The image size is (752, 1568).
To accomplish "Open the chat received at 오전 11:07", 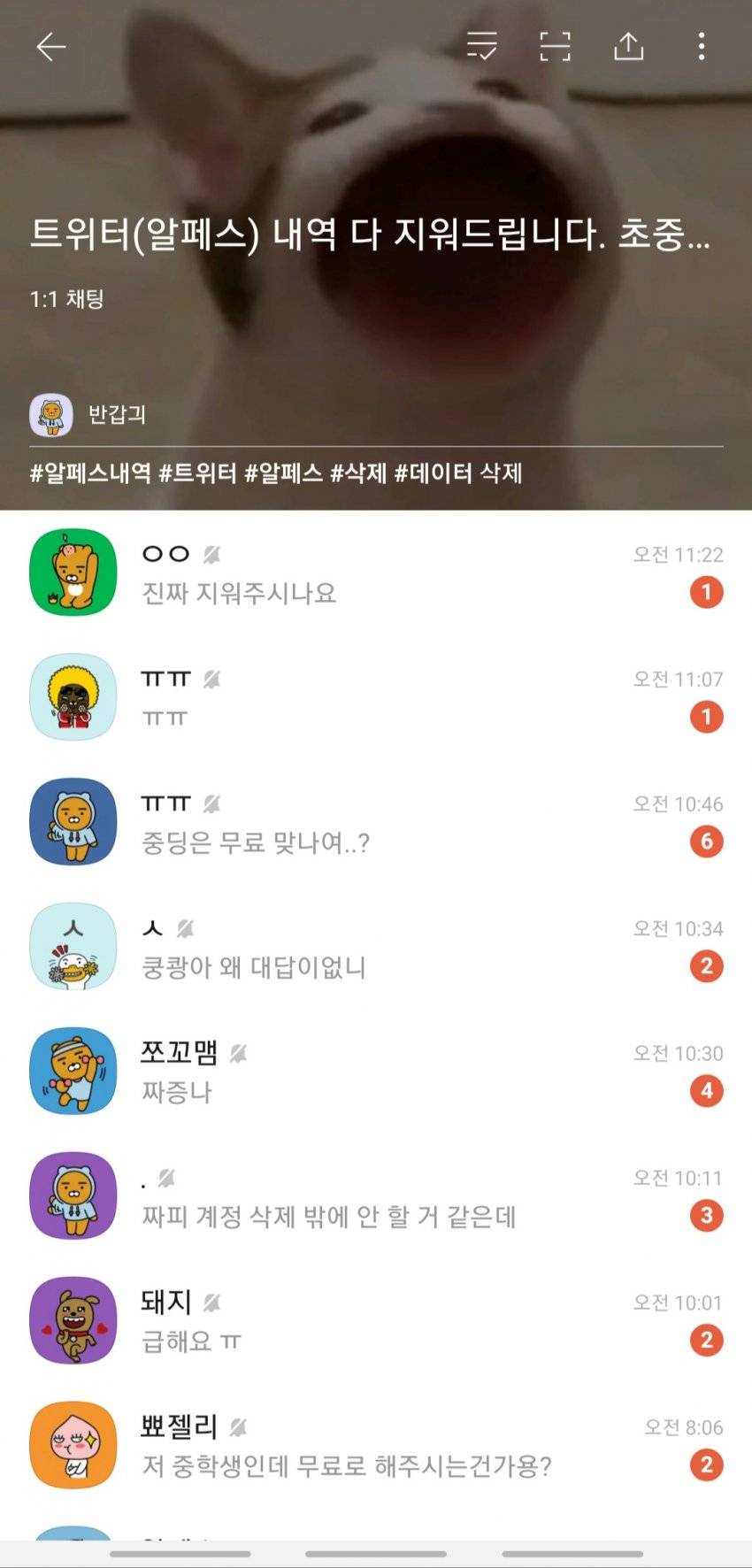I will coord(376,698).
